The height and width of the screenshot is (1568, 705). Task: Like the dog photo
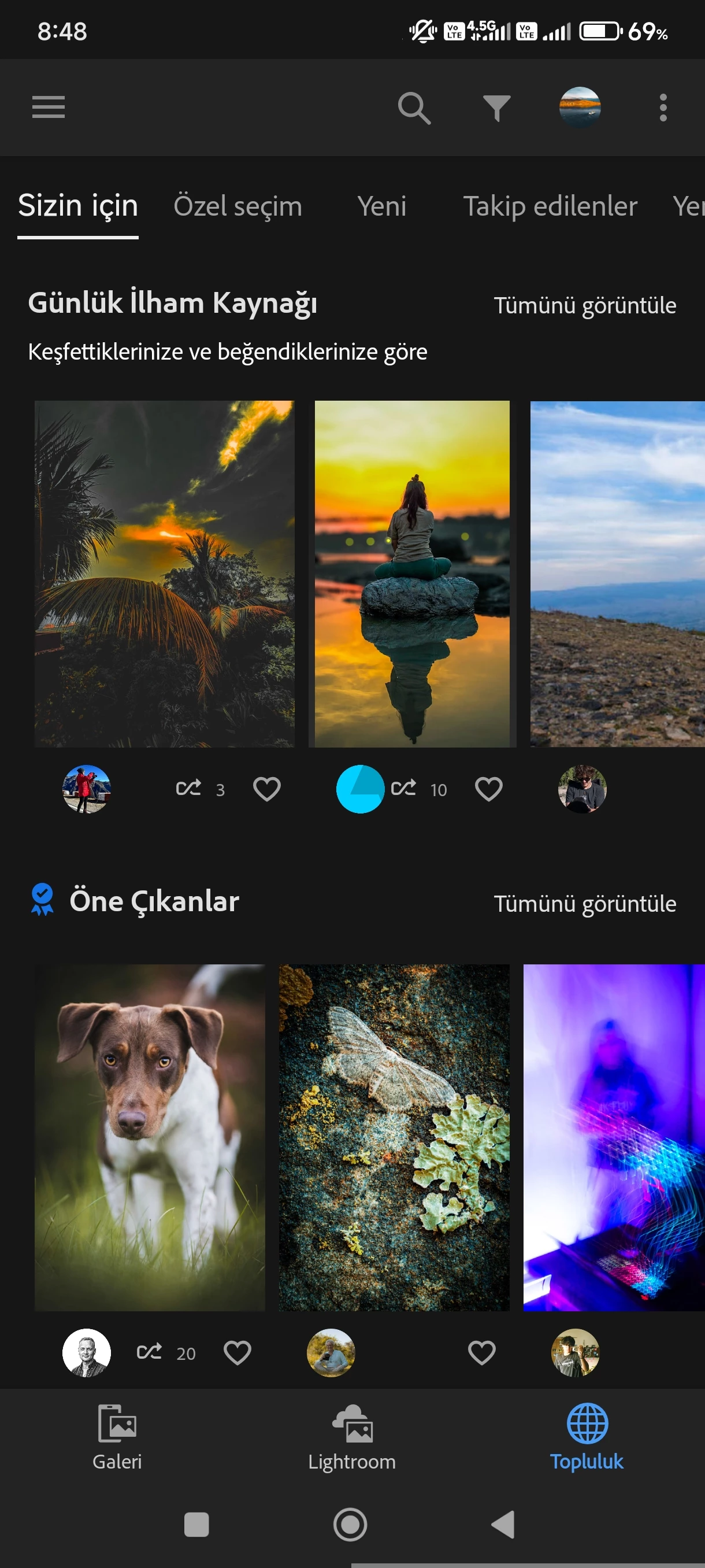pyautogui.click(x=238, y=1352)
